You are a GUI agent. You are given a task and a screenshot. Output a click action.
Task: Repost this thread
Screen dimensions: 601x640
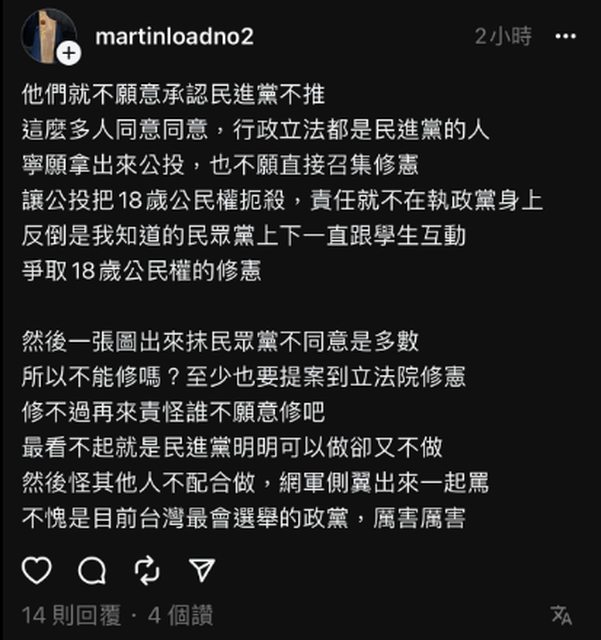pyautogui.click(x=147, y=570)
